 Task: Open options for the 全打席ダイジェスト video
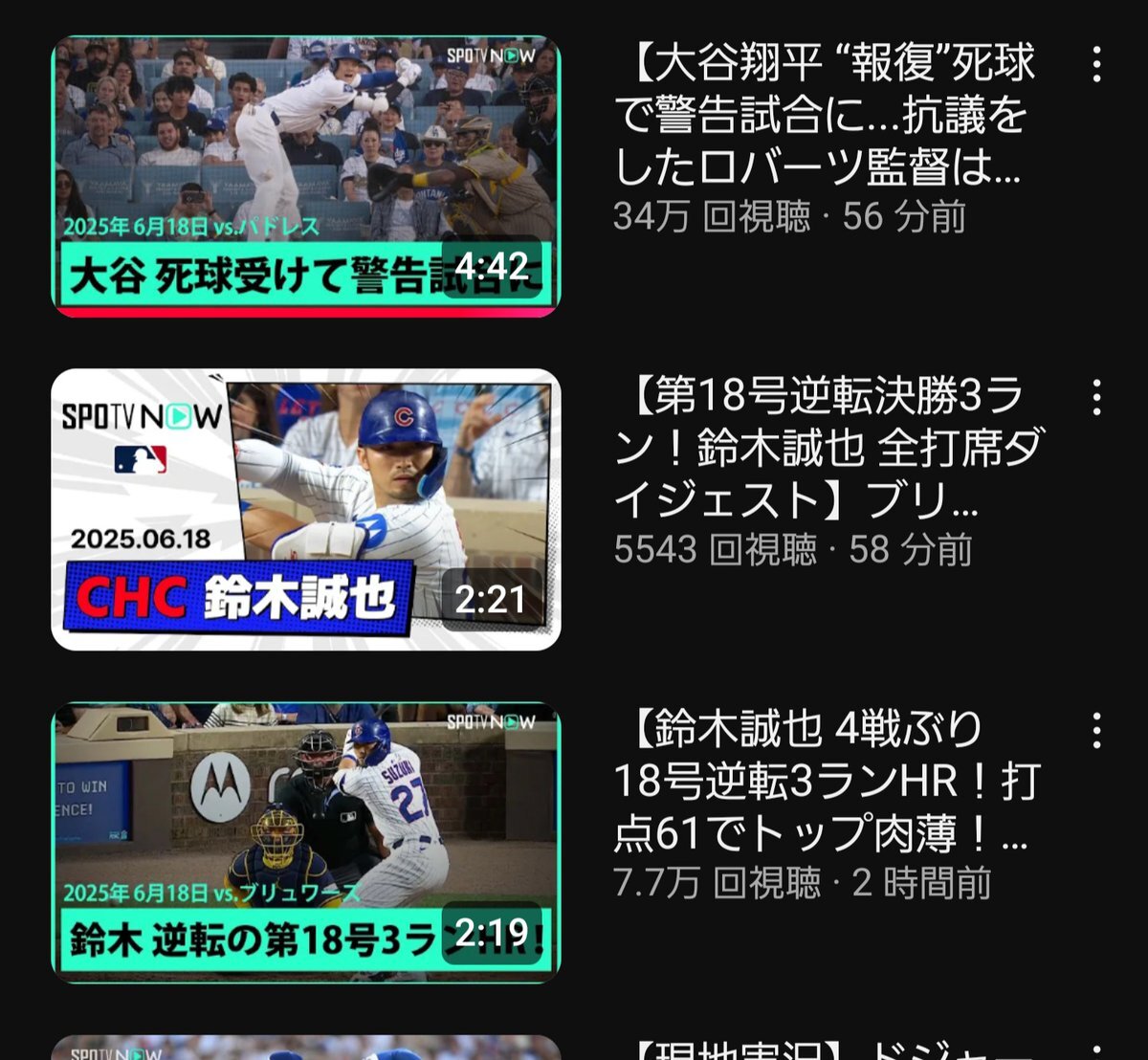(1096, 397)
